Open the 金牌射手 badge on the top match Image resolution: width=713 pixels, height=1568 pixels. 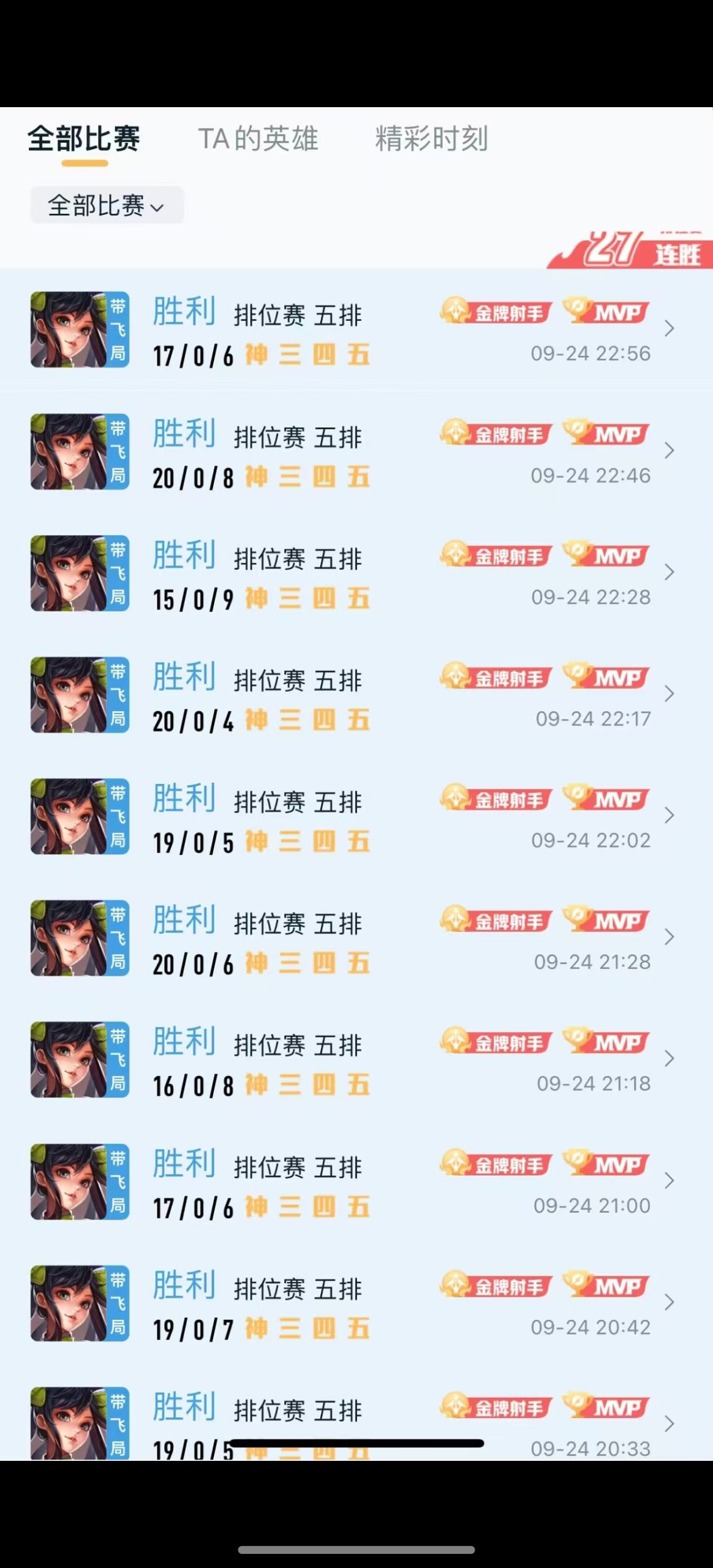(496, 311)
